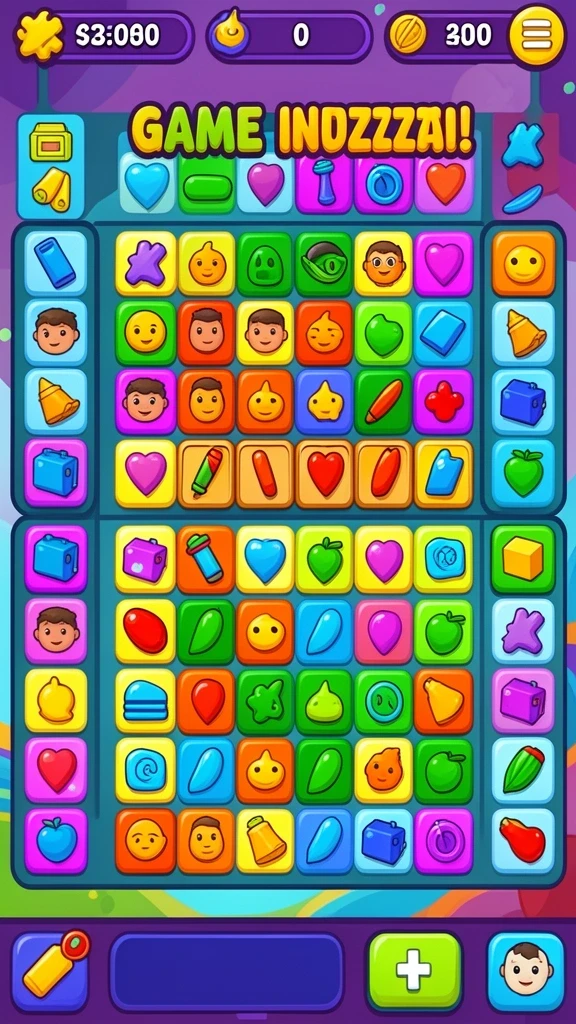Choose the blue apple tile on purple
This screenshot has width=576, height=1024.
click(x=56, y=841)
